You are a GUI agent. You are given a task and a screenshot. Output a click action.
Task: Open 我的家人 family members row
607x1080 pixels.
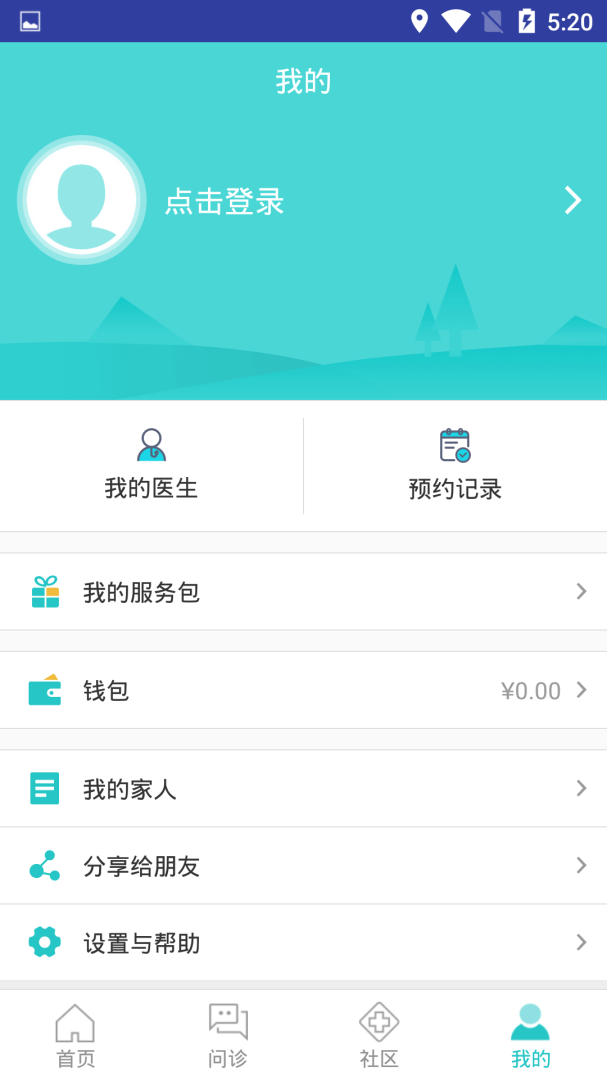303,789
